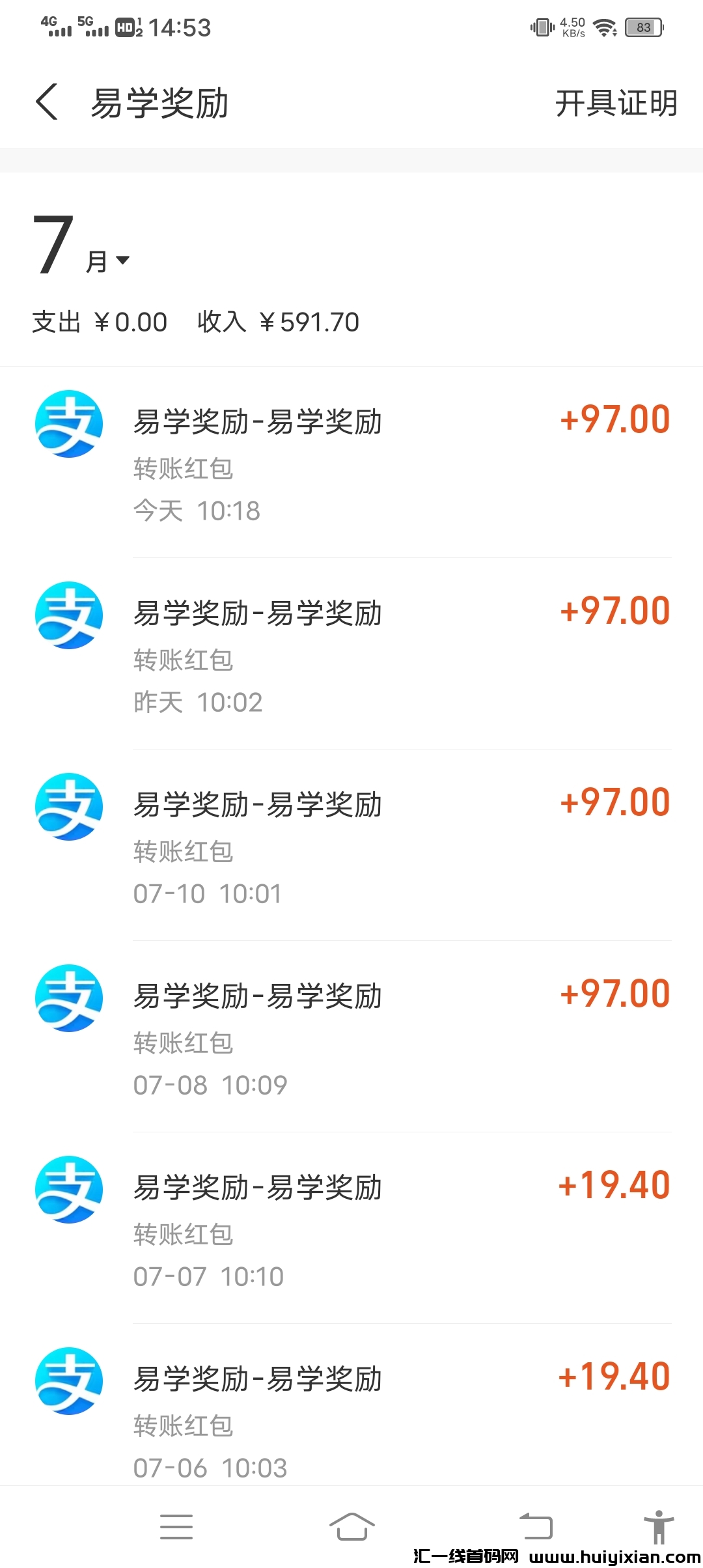Return to the phone home screen
703x1568 pixels.
pyautogui.click(x=351, y=1527)
